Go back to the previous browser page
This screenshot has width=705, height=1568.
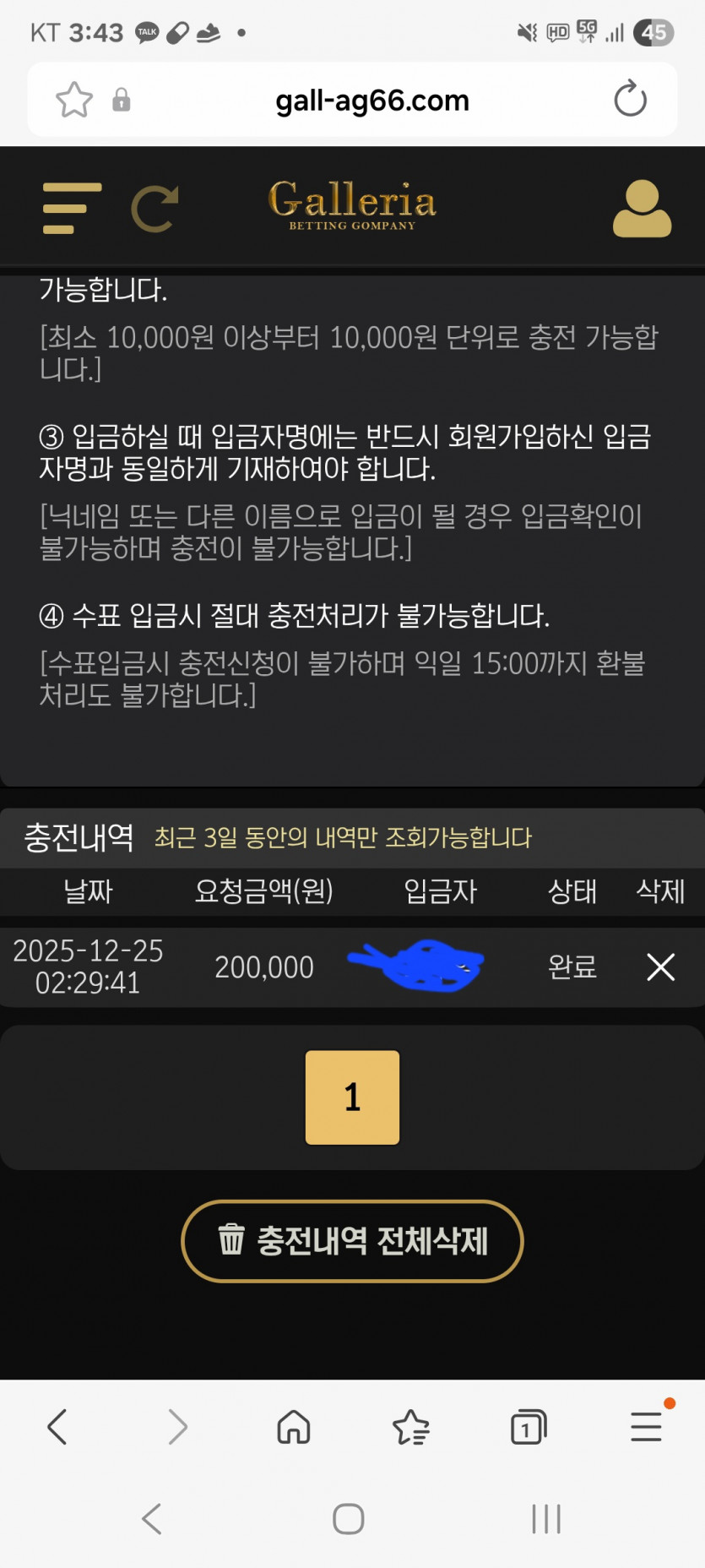(x=57, y=1428)
